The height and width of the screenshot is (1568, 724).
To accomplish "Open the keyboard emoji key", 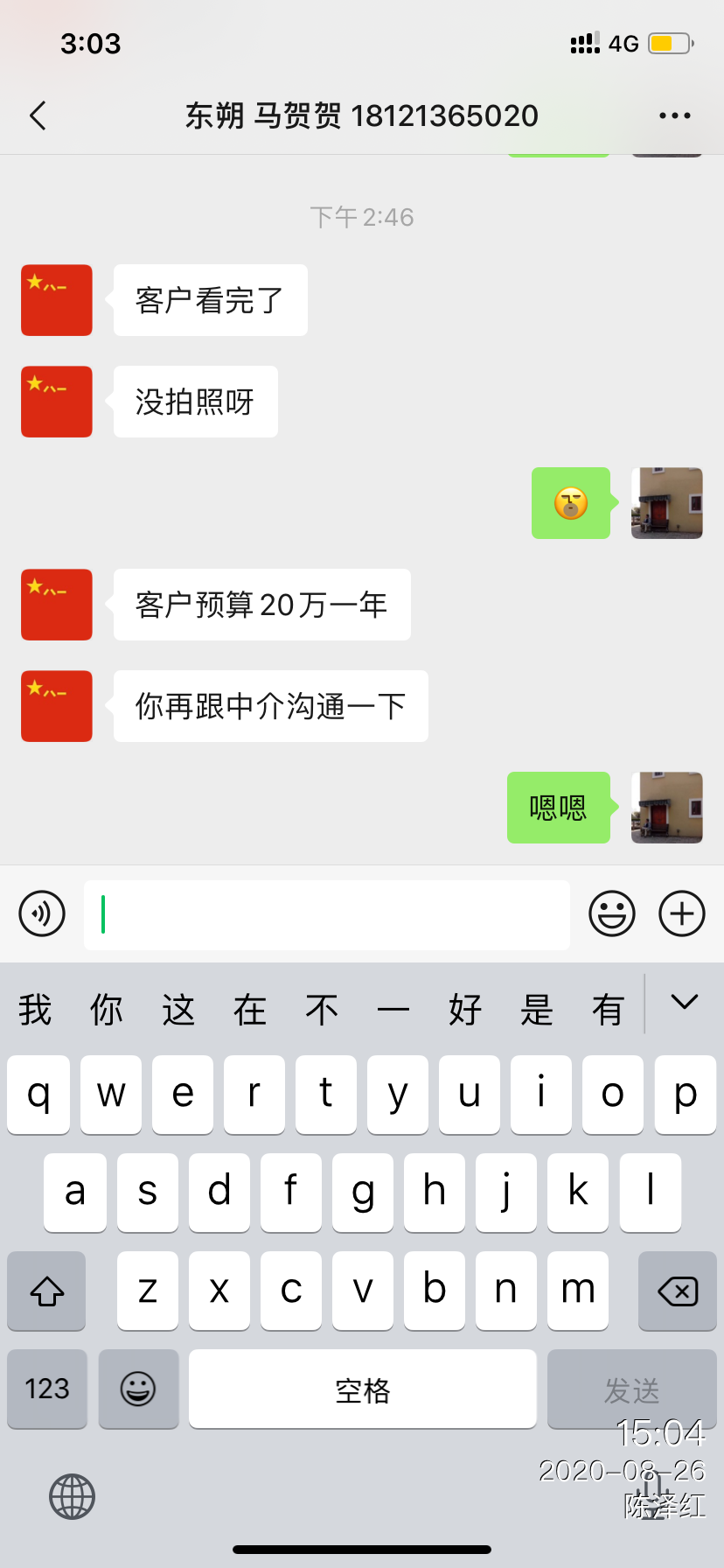I will point(138,1389).
